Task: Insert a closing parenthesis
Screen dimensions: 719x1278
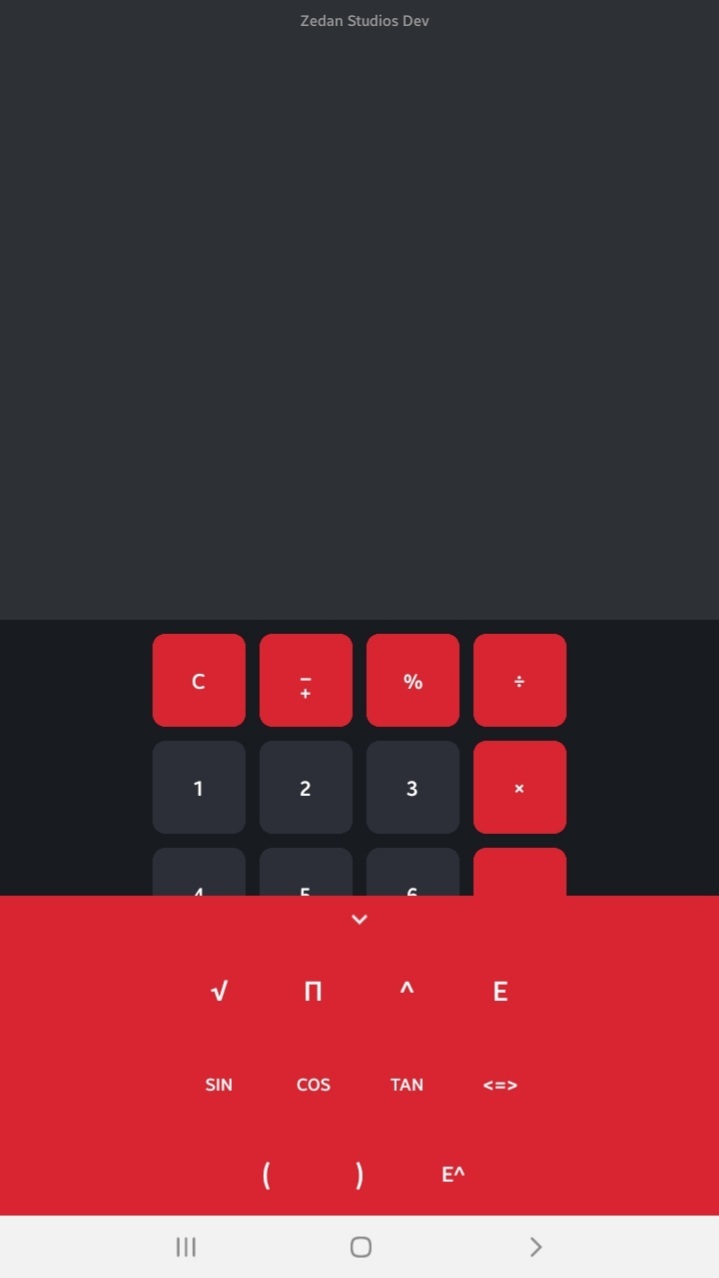Action: [359, 1175]
